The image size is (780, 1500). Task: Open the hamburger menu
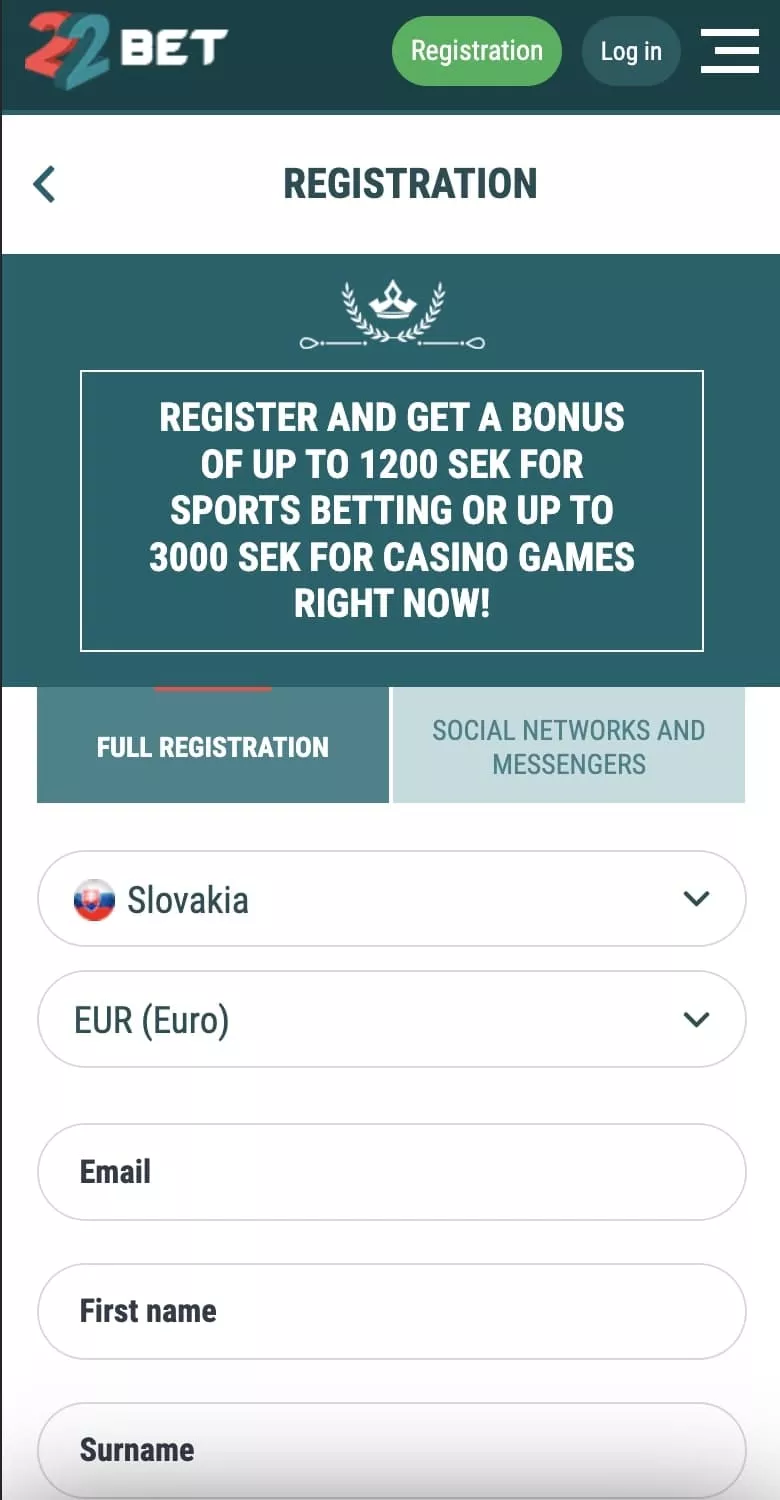click(729, 51)
